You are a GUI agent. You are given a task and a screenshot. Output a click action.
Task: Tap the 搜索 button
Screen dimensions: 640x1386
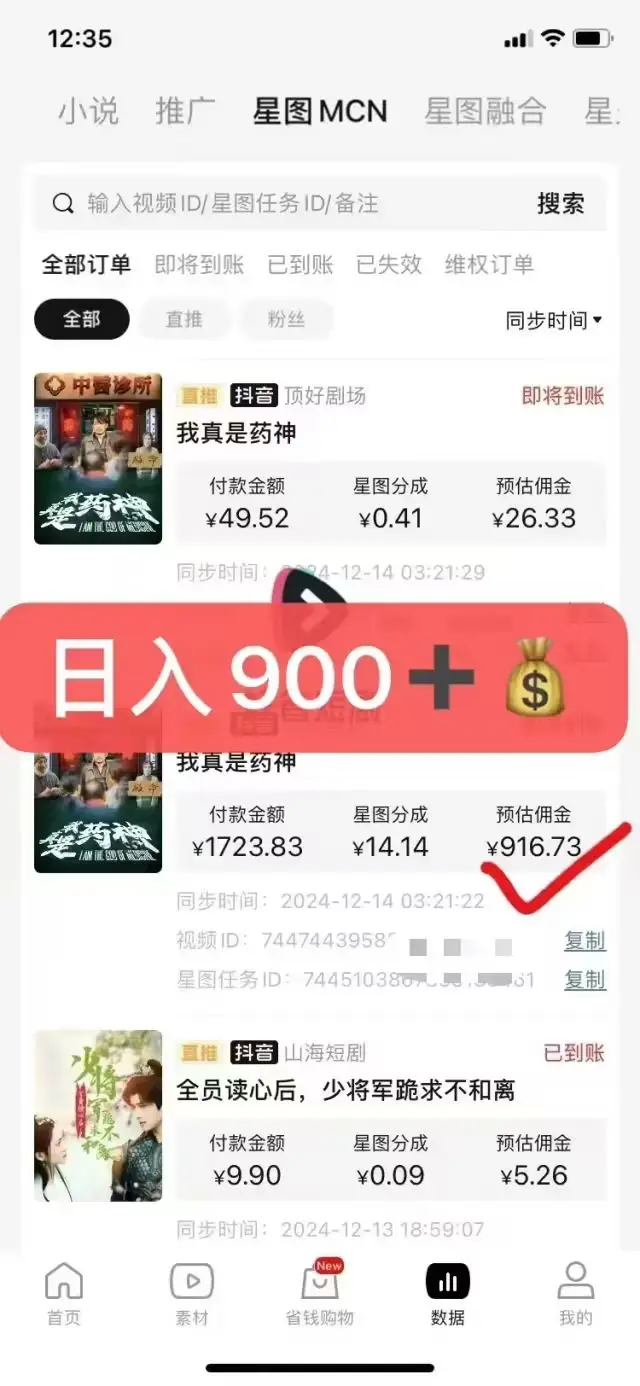560,204
